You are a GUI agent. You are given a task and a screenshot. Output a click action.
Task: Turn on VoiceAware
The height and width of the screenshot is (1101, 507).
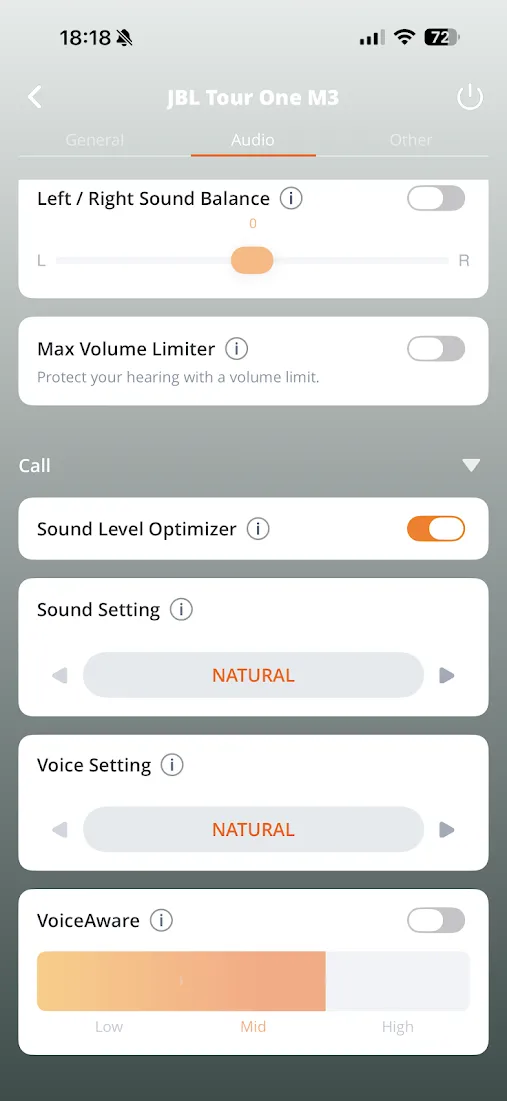point(436,920)
